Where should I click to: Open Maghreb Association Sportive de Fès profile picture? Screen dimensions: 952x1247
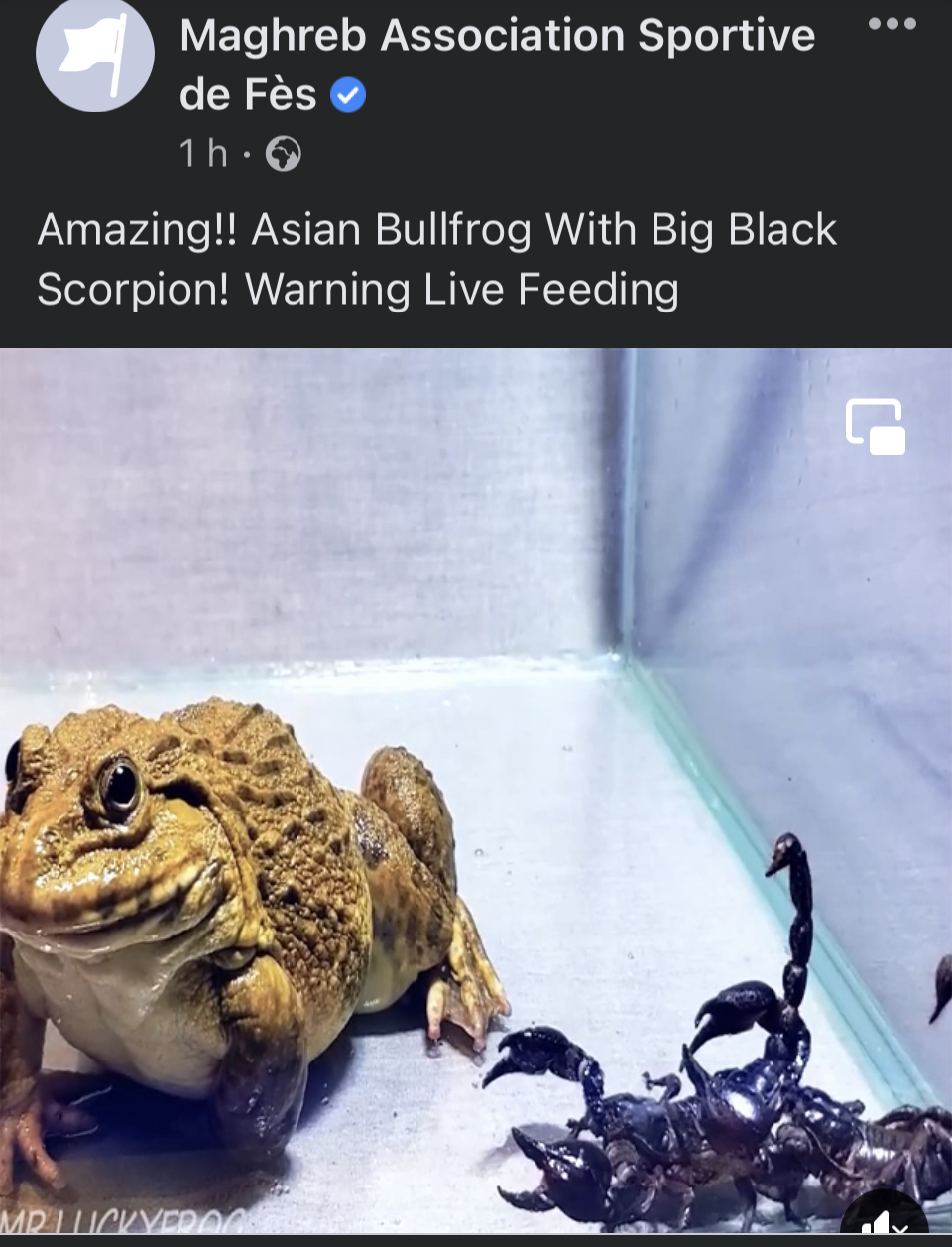coord(95,54)
